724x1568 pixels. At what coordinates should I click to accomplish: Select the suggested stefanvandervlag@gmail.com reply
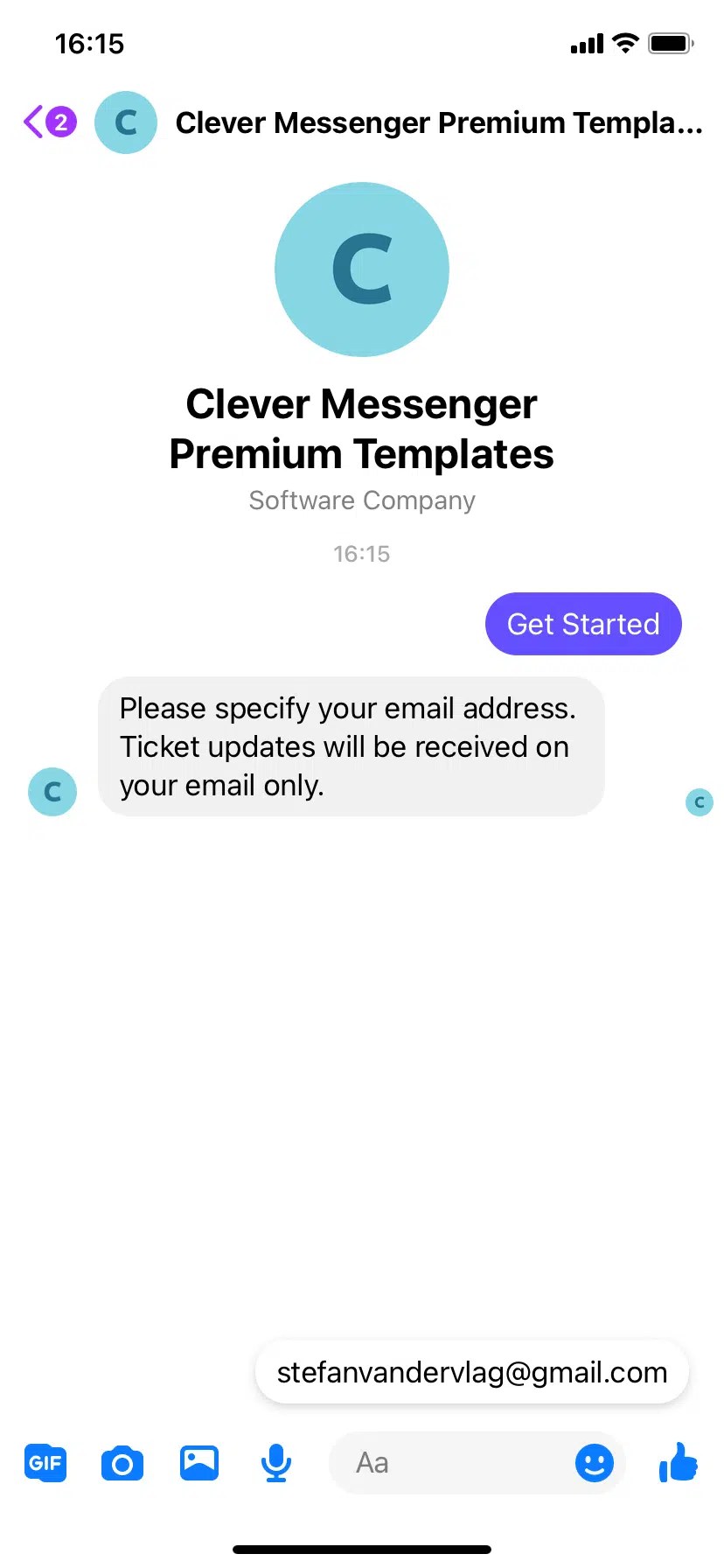click(472, 1372)
